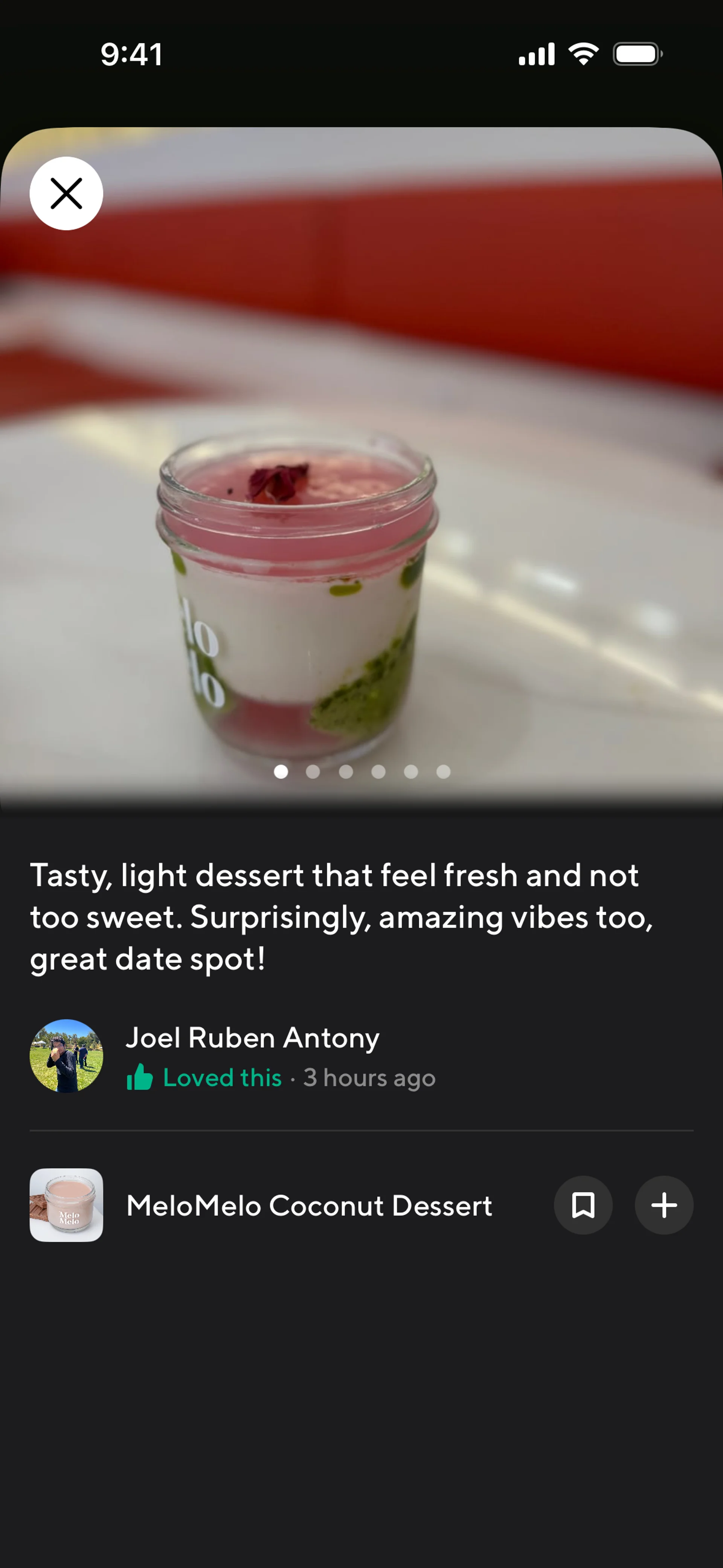
Task: Close the review photo view
Action: pyautogui.click(x=66, y=194)
